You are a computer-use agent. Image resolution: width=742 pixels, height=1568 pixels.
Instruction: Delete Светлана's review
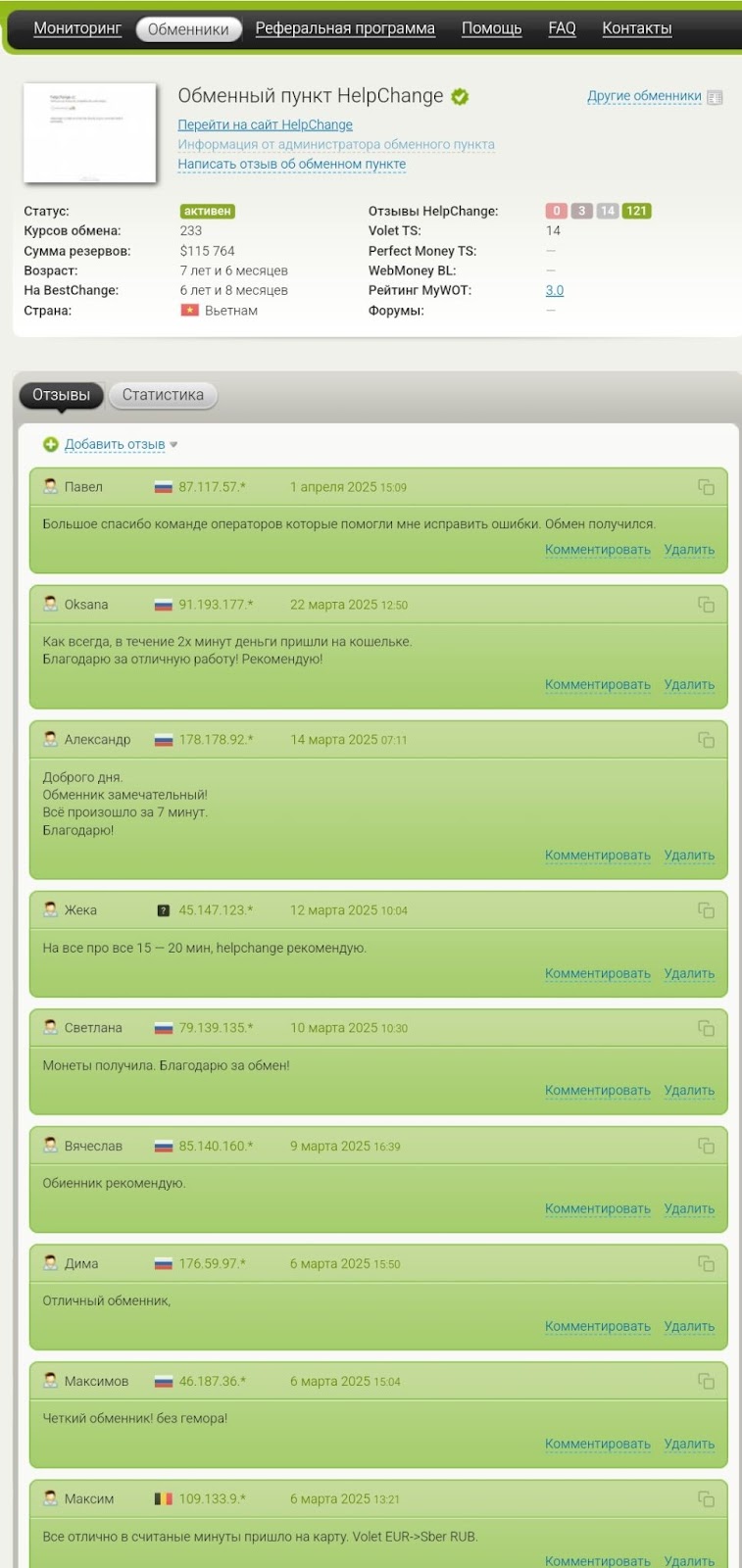pyautogui.click(x=688, y=1090)
